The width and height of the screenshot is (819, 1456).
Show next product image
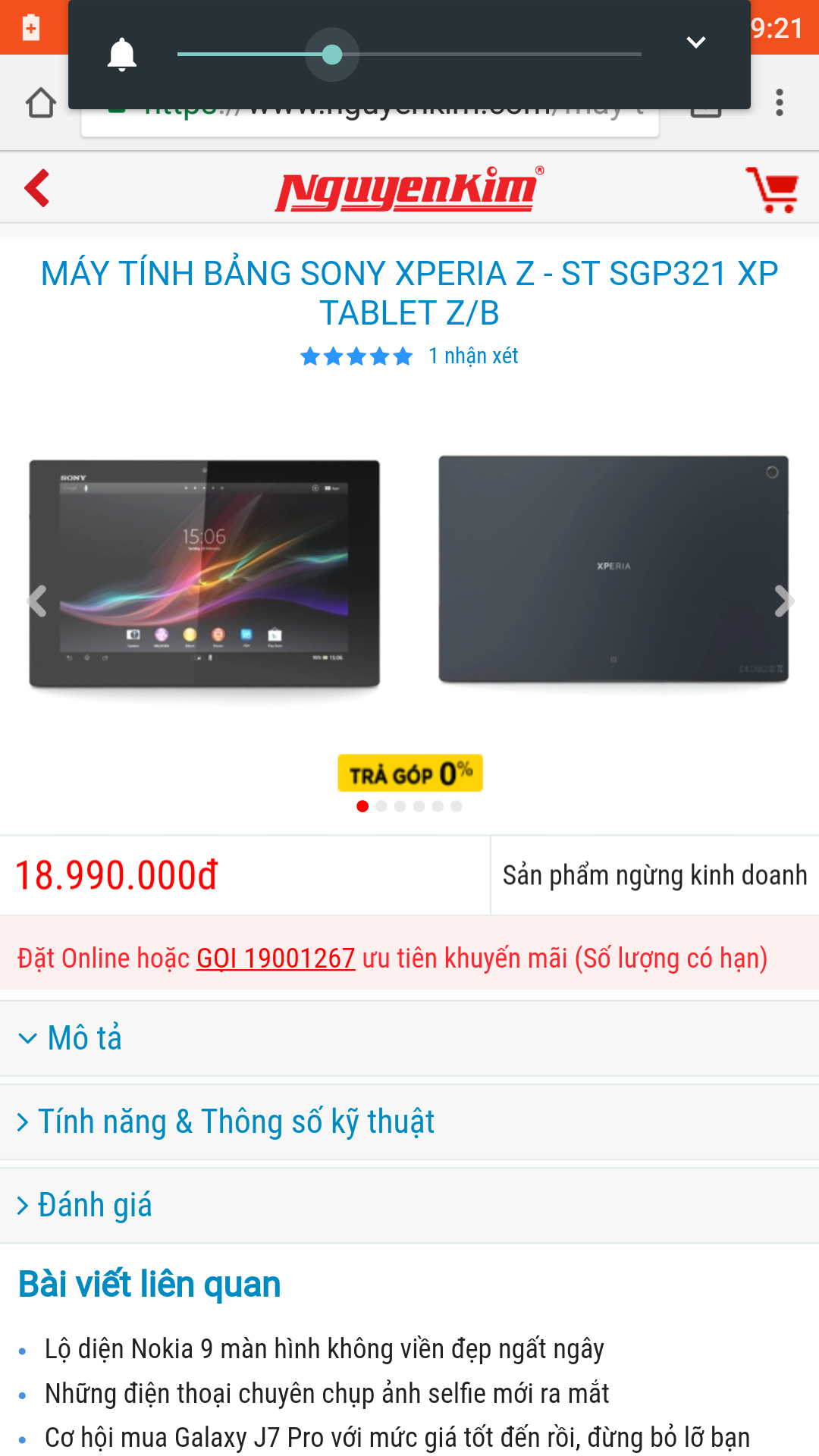click(x=783, y=601)
